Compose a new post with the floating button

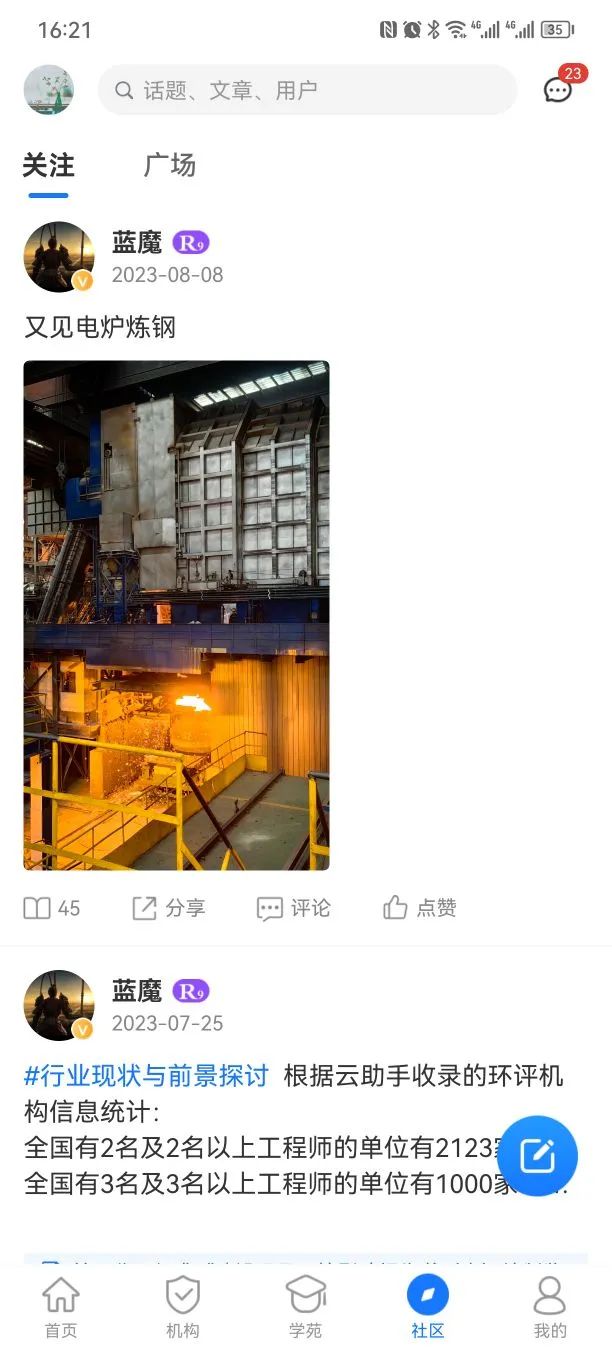(x=537, y=1156)
